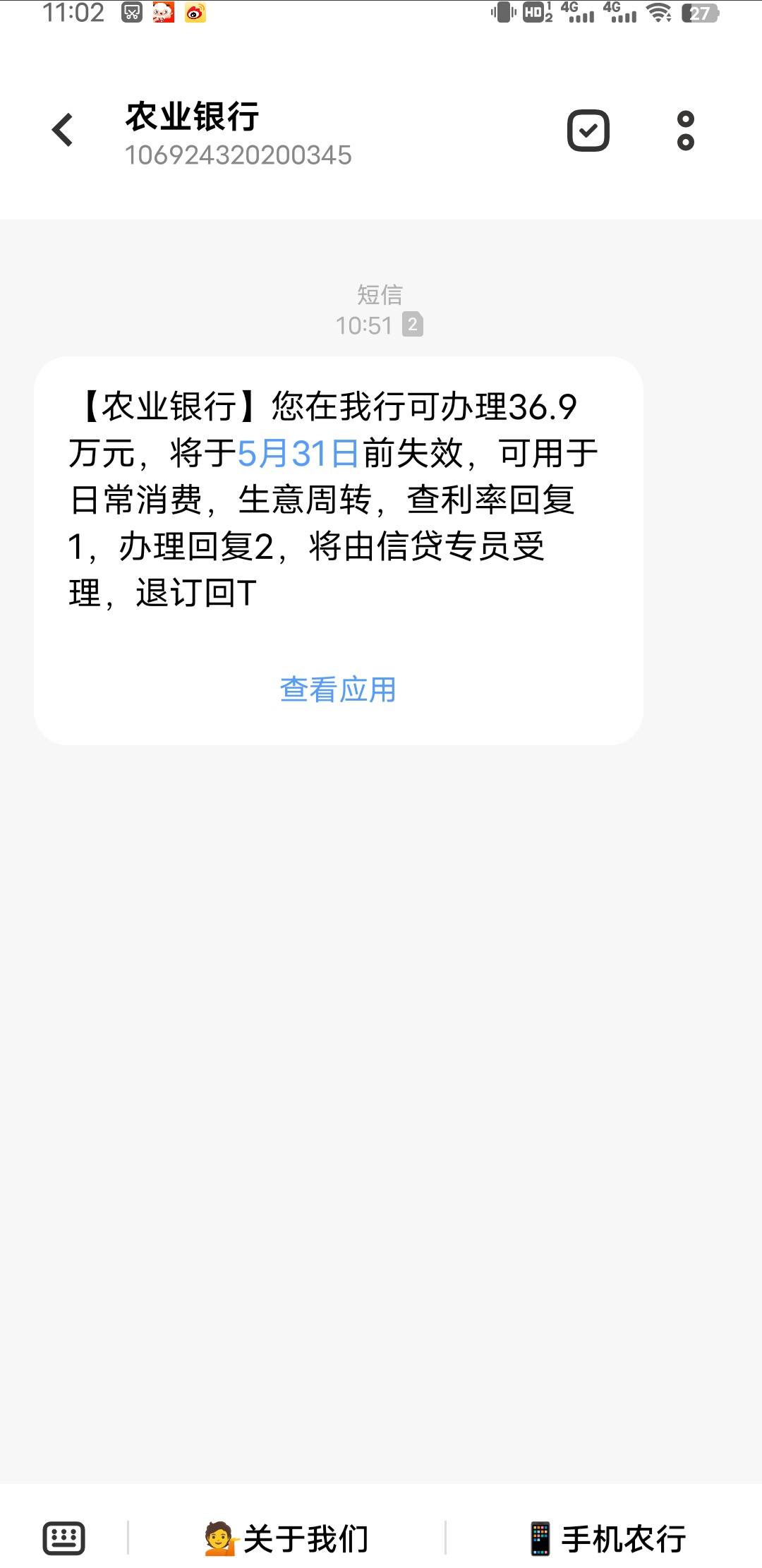Open the 查看应用 link
762x1568 pixels.
coord(338,689)
